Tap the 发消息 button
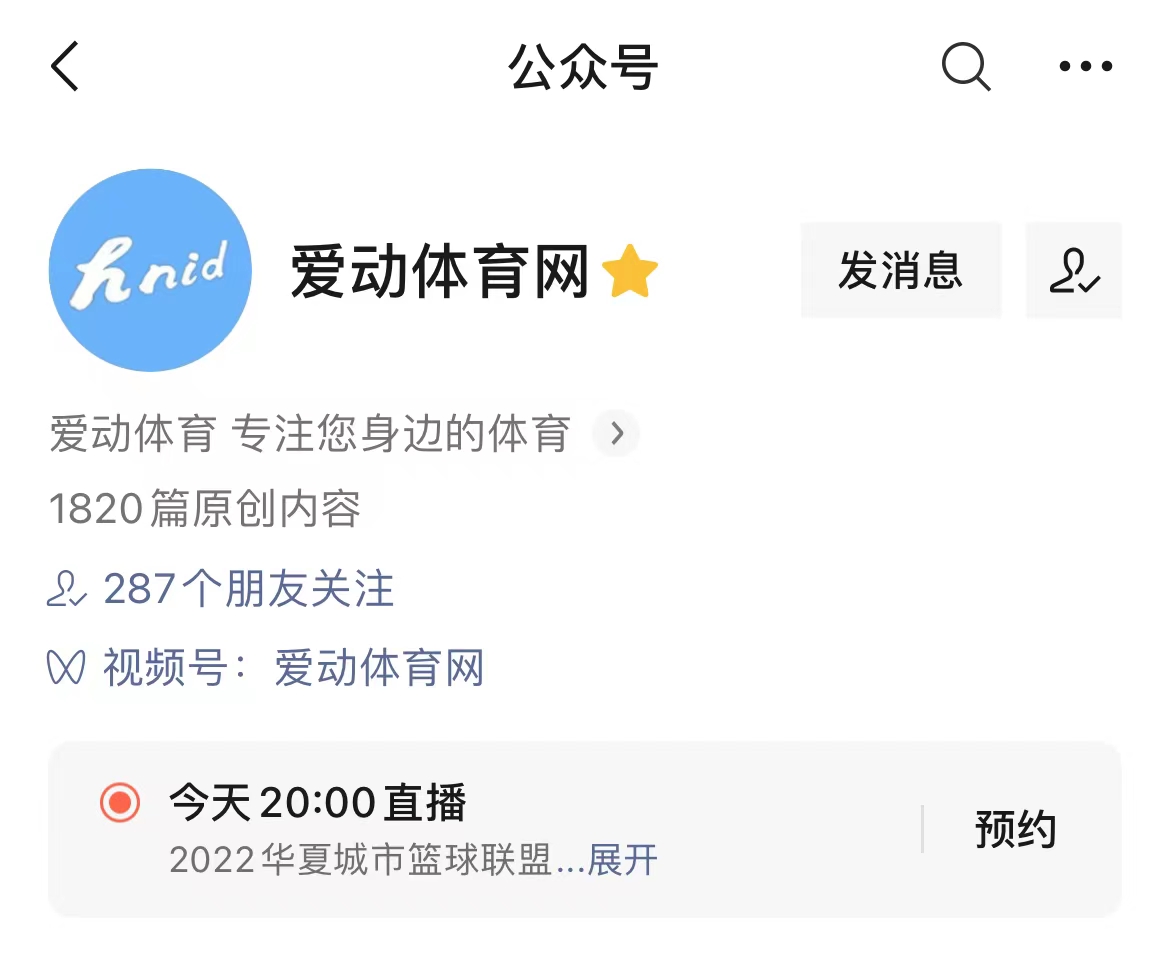The image size is (1170, 969). point(900,271)
